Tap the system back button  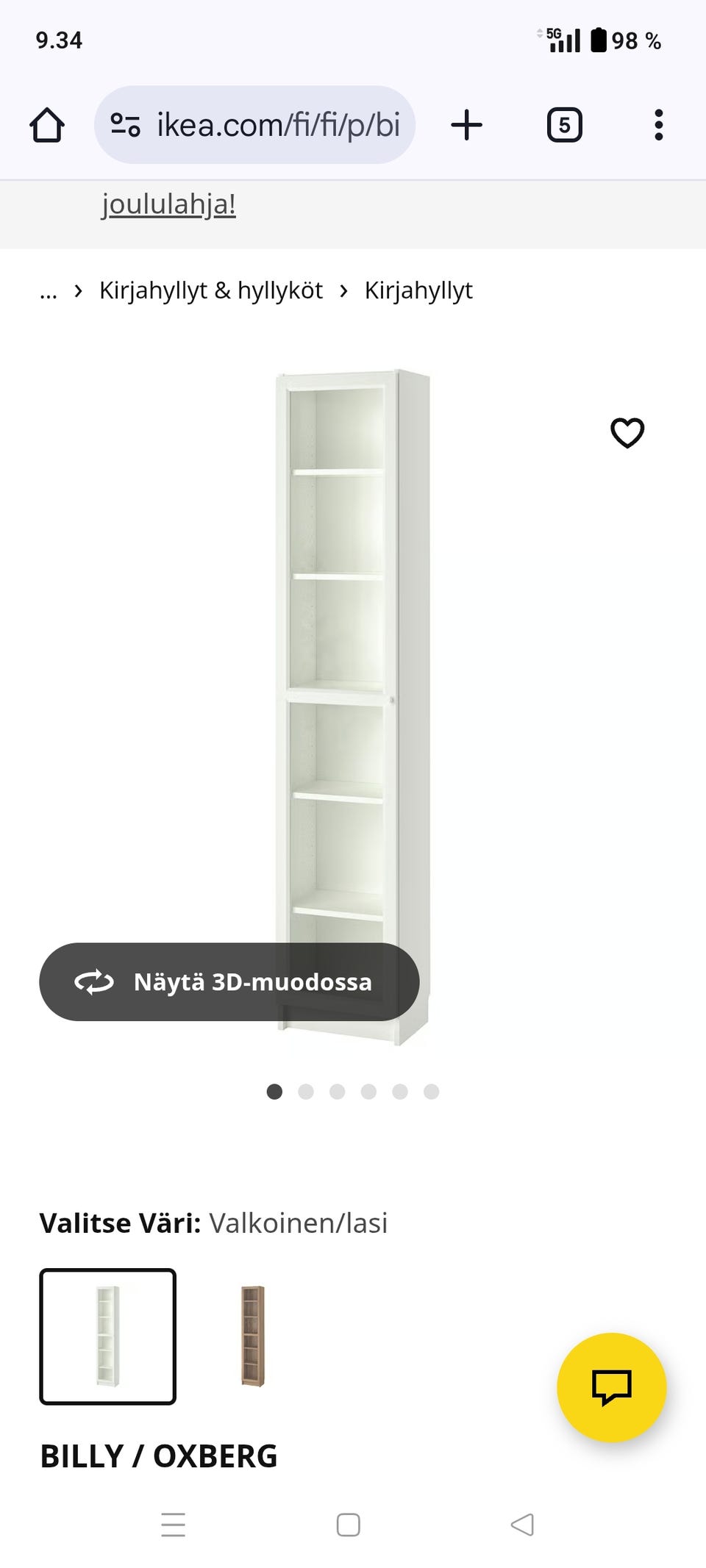pos(522,1525)
